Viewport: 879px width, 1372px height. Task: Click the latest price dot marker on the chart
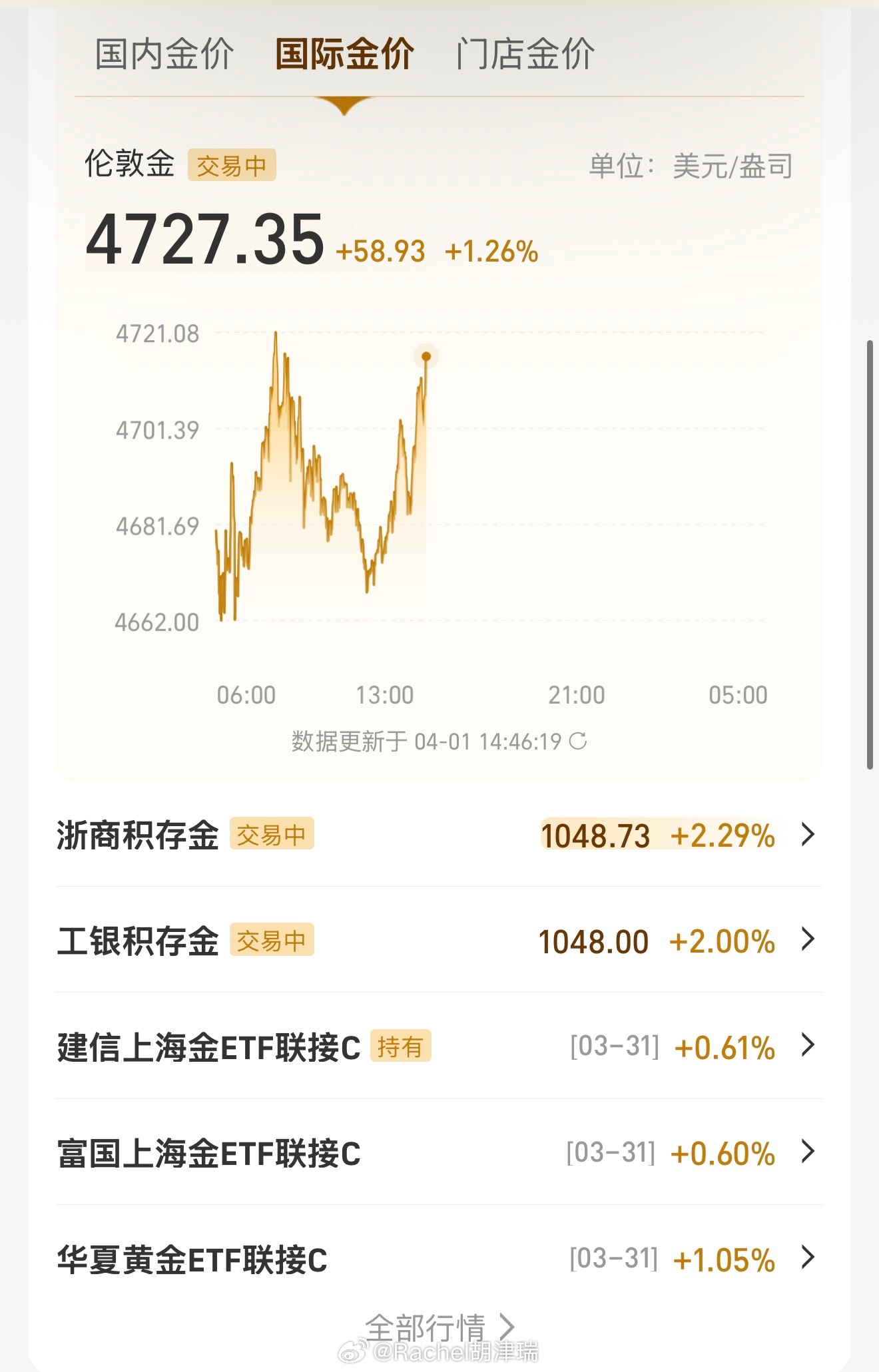click(426, 357)
